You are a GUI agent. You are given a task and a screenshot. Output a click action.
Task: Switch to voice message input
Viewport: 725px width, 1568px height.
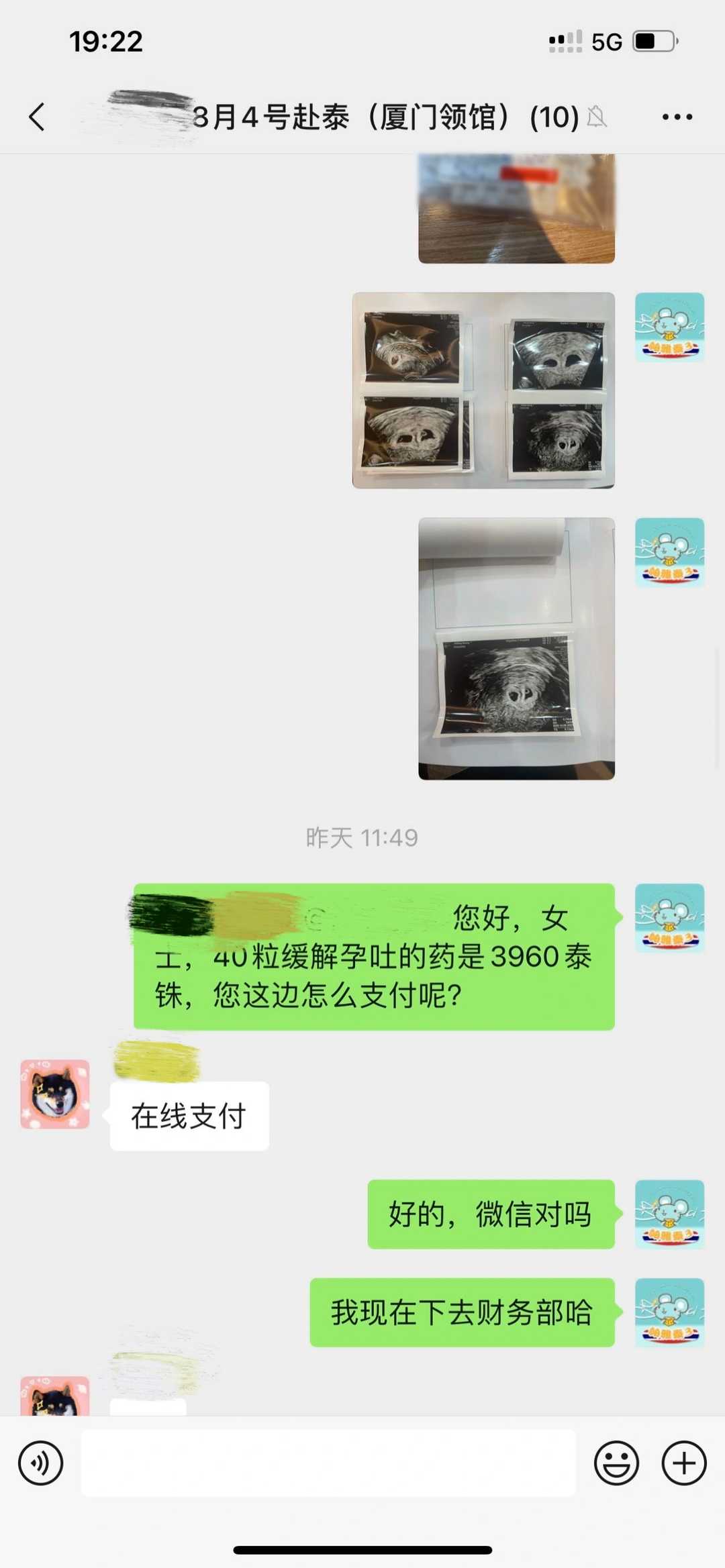coord(40,1463)
